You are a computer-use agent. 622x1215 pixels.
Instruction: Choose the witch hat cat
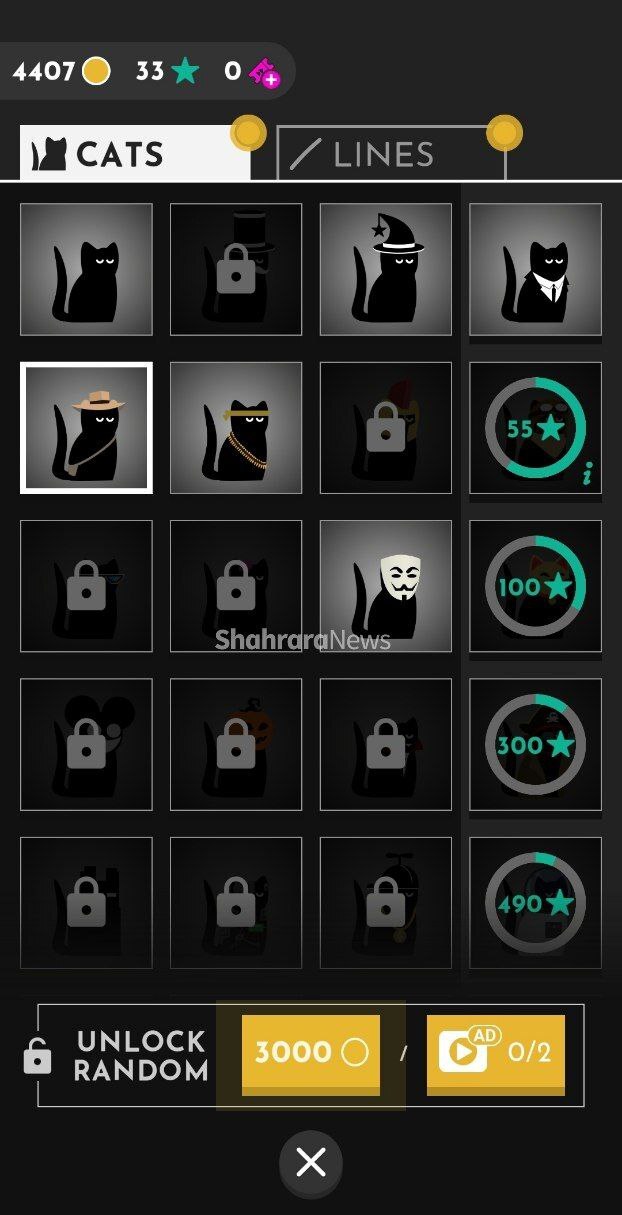386,269
